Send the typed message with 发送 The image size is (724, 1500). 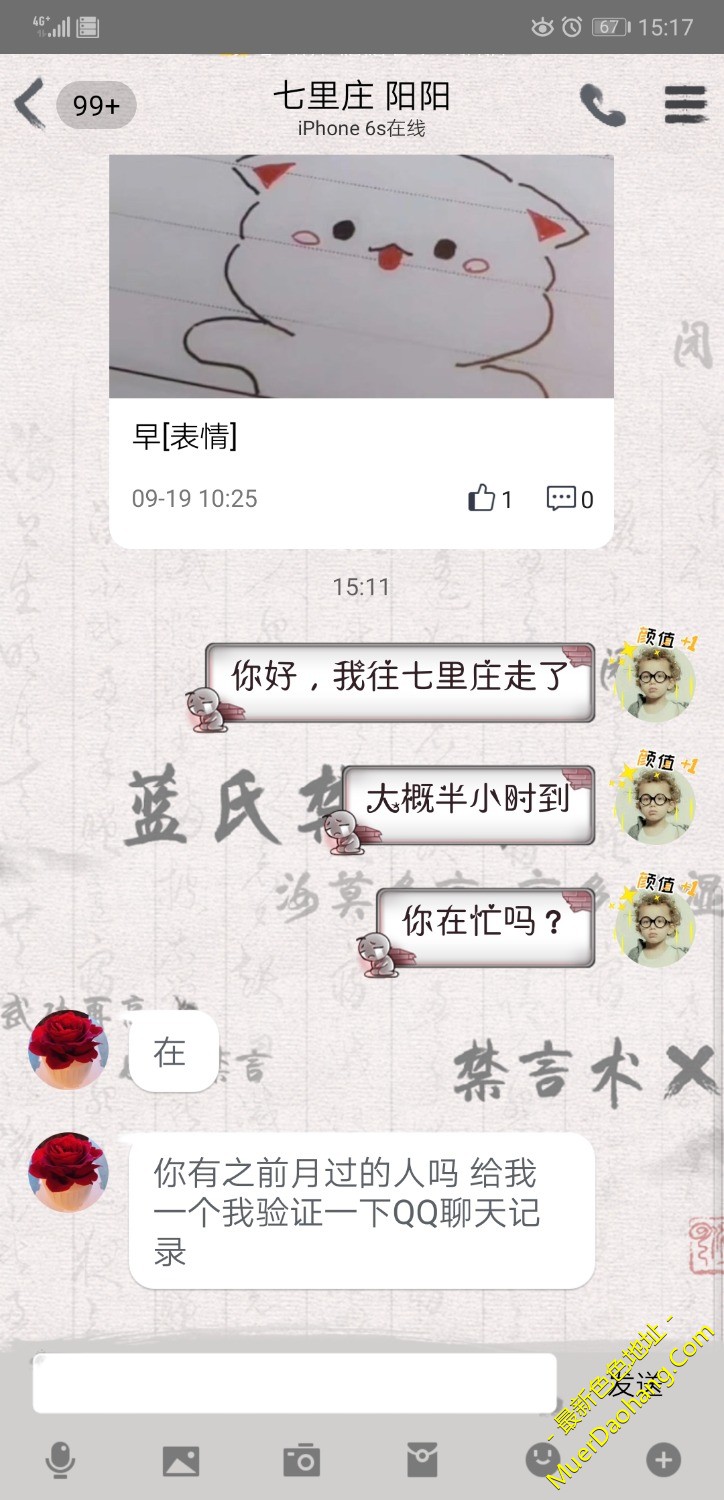click(634, 1384)
